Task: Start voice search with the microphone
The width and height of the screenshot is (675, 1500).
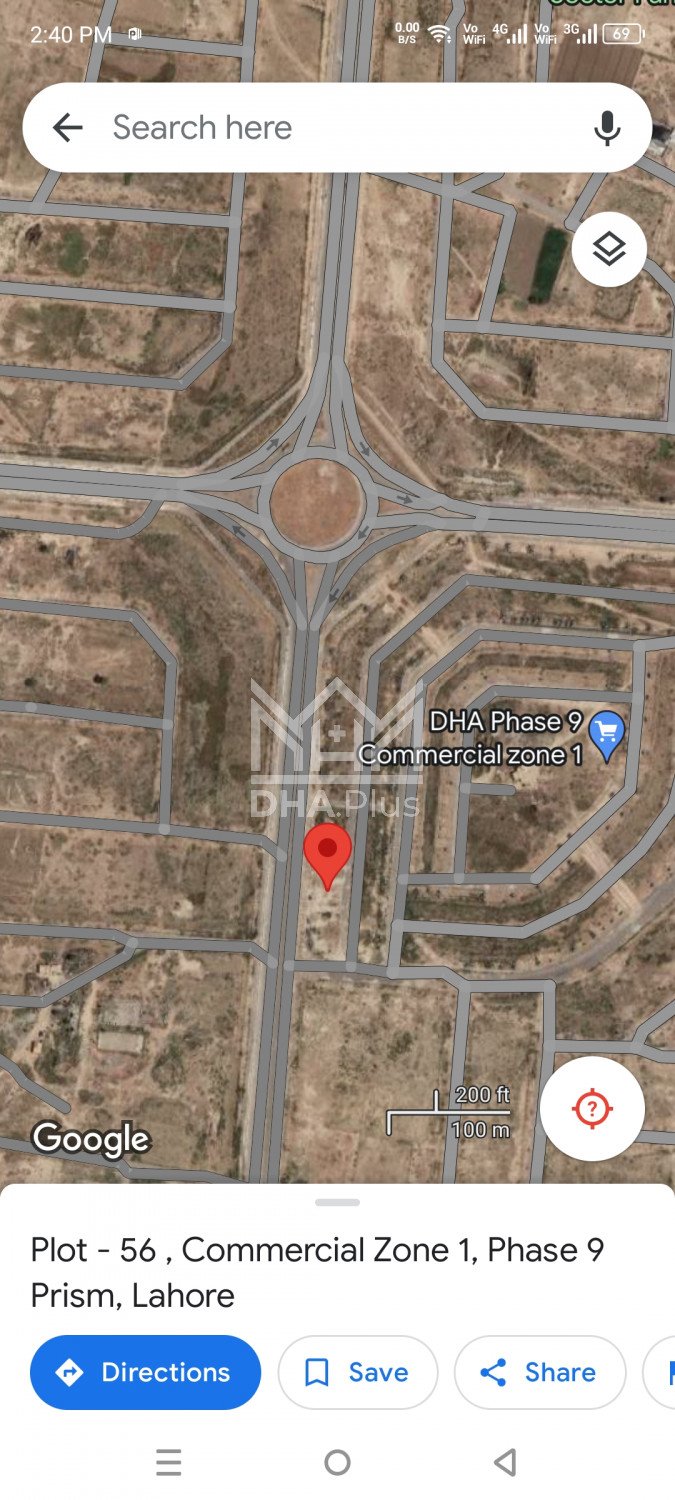Action: [607, 128]
